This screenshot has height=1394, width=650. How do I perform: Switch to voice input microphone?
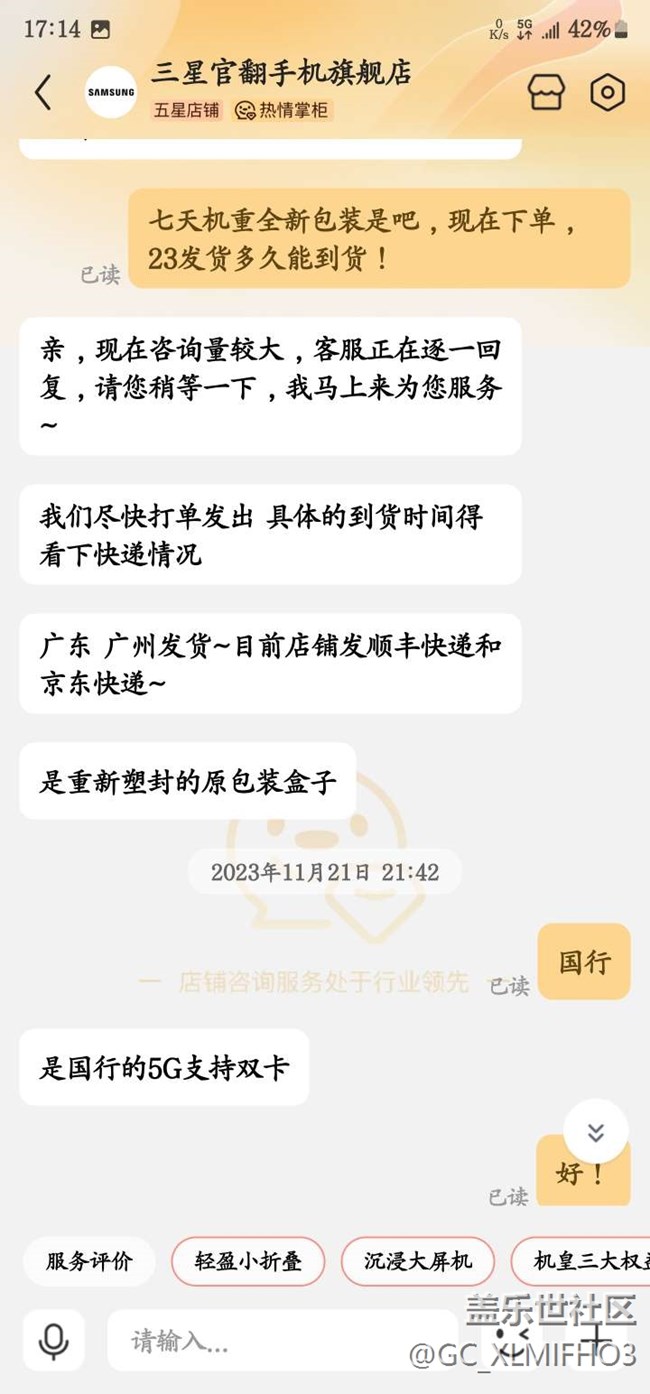click(53, 1340)
